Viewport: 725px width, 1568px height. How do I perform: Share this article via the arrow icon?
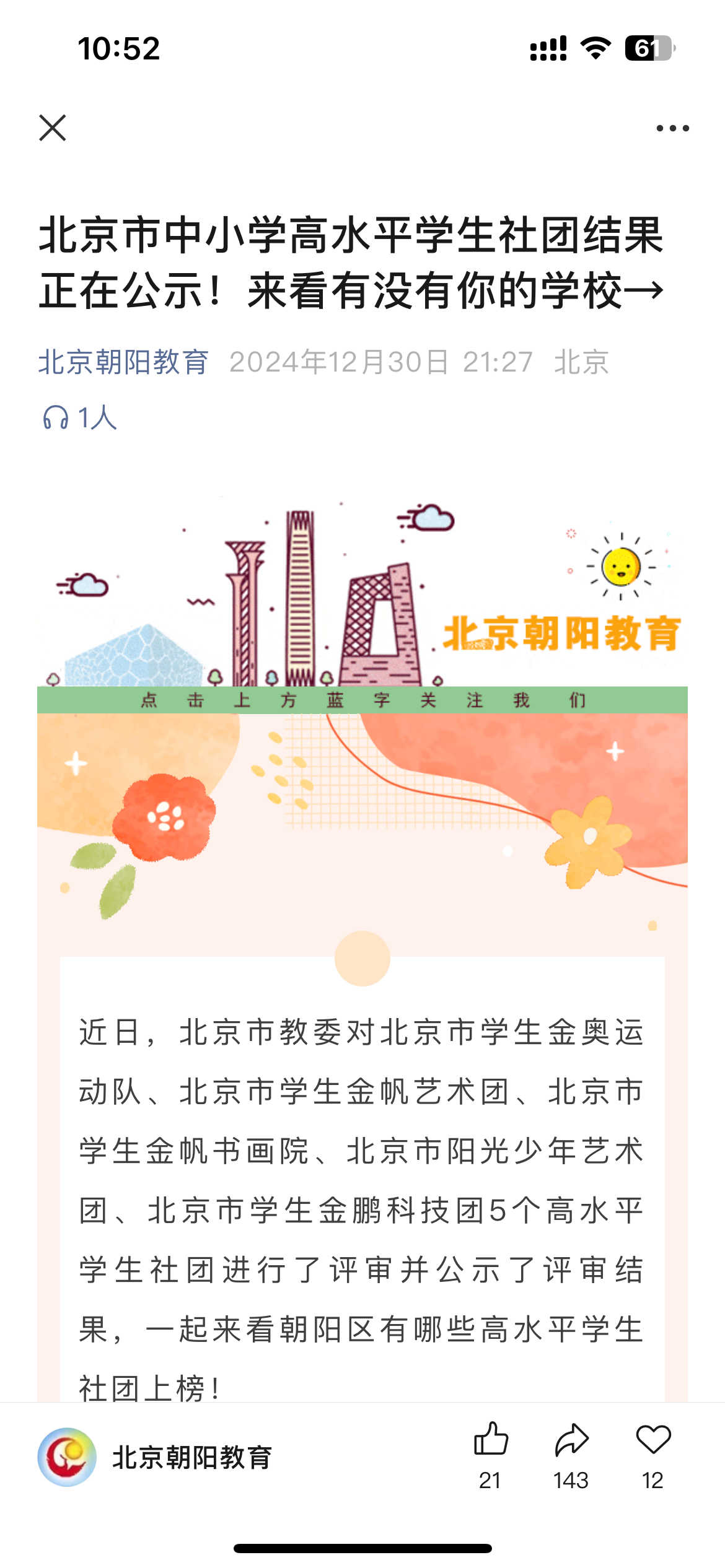point(571,1439)
